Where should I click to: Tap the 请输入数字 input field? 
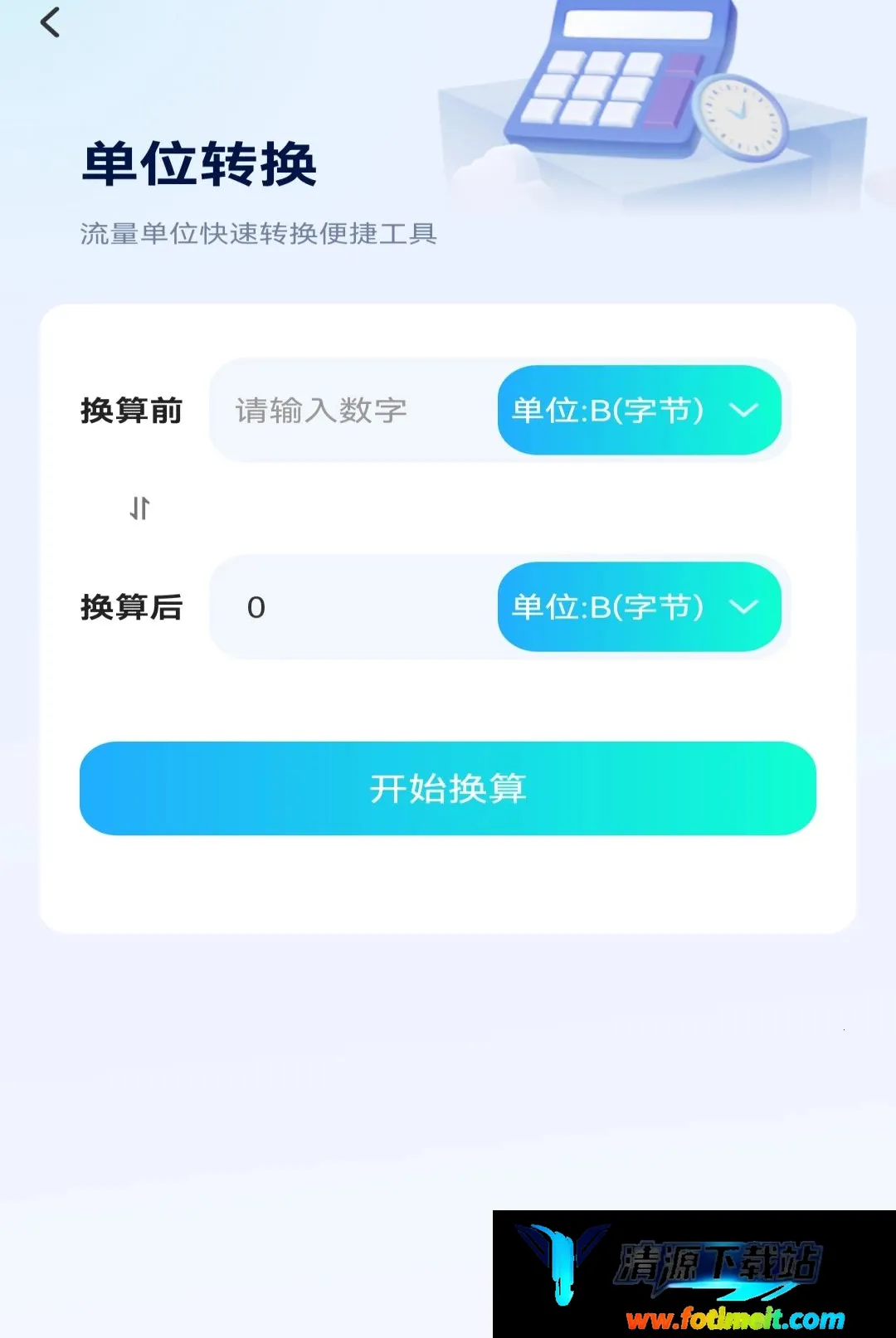click(x=354, y=410)
